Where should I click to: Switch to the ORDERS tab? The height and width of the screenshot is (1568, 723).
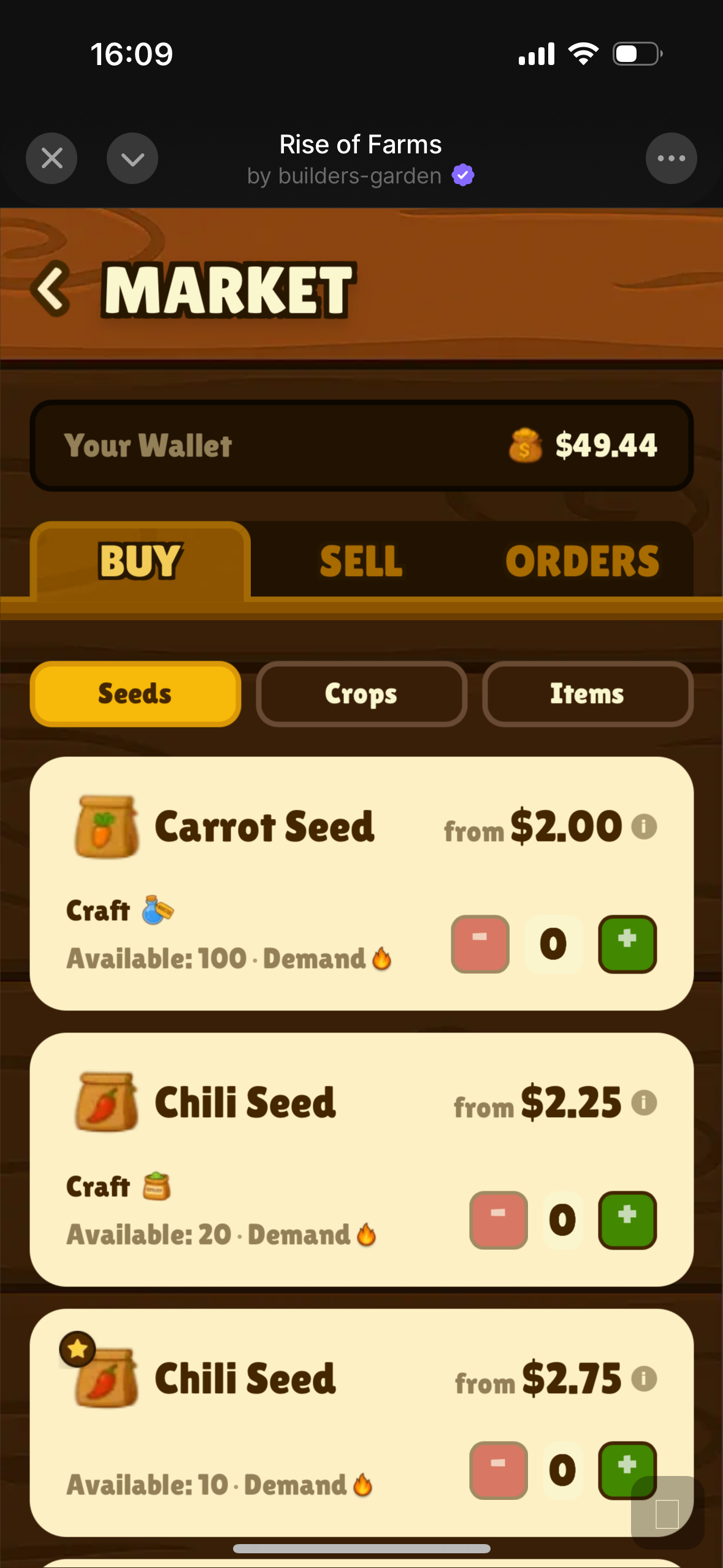581,561
